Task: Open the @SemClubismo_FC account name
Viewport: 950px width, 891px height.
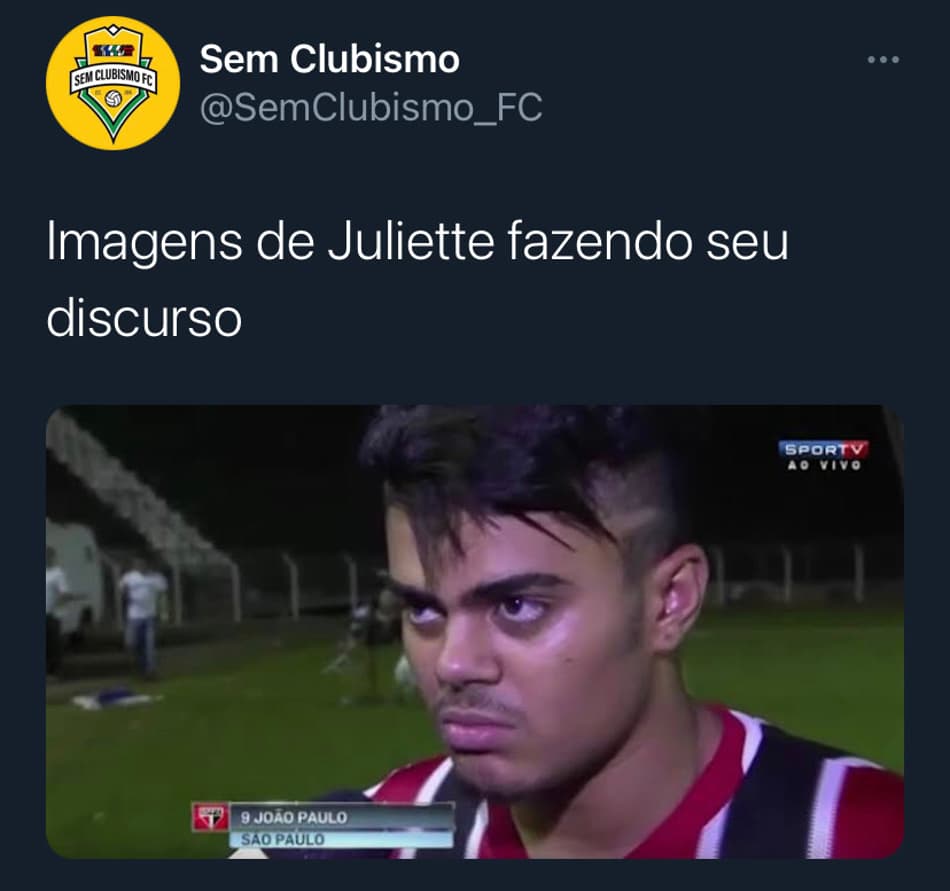Action: pos(371,107)
